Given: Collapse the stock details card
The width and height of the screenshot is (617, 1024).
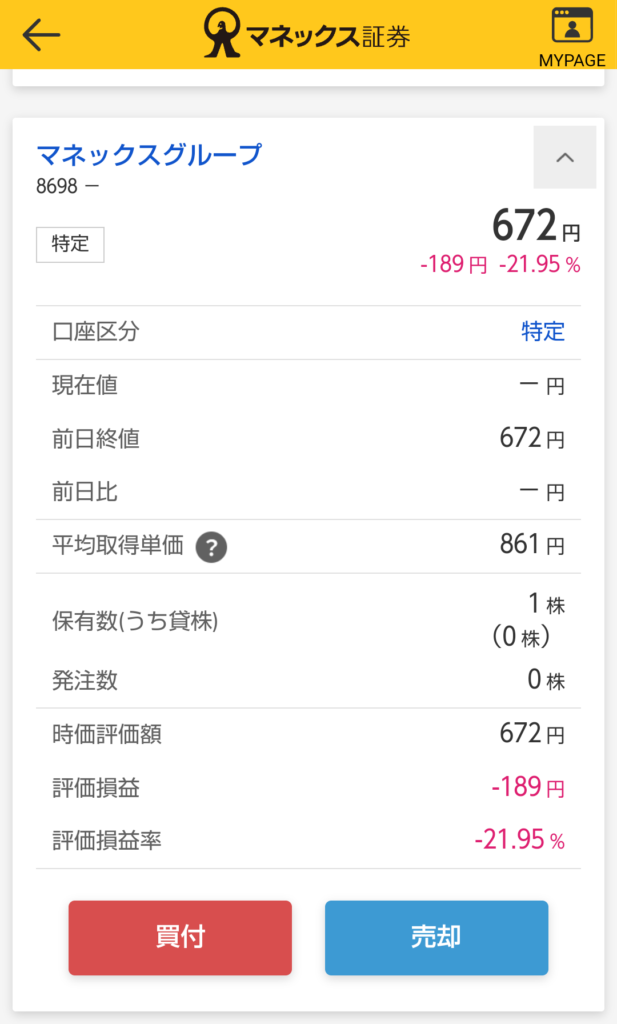Looking at the screenshot, I should tap(565, 157).
